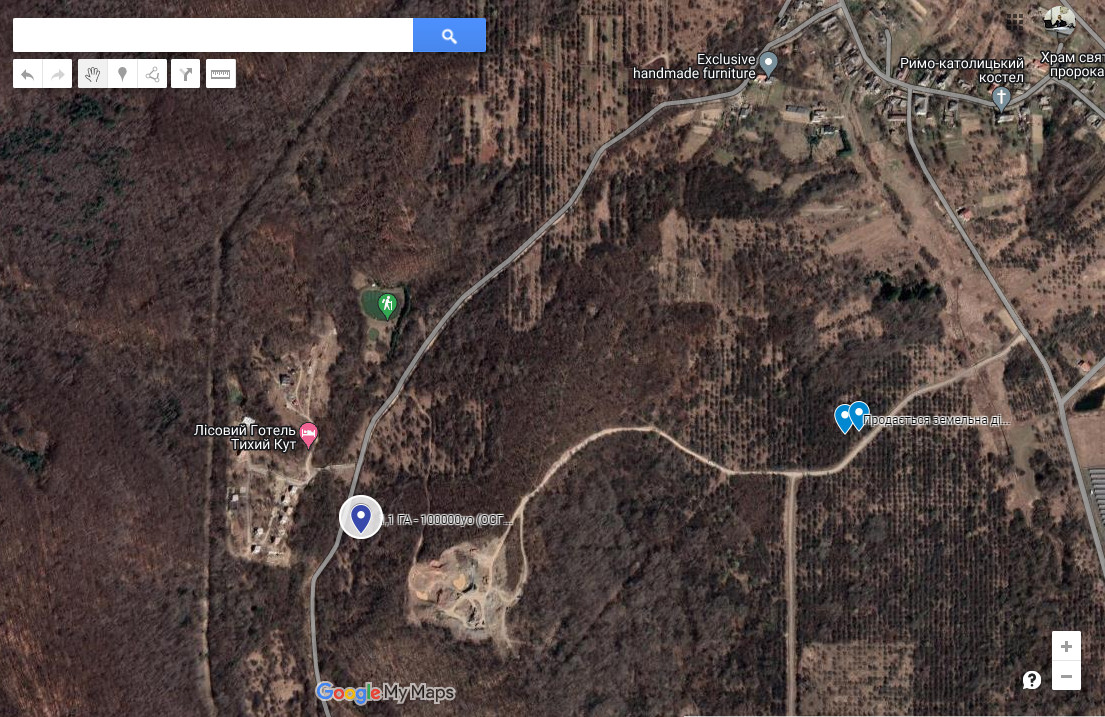This screenshot has width=1105, height=717.
Task: Run the search with the magnifier button
Action: pos(449,35)
